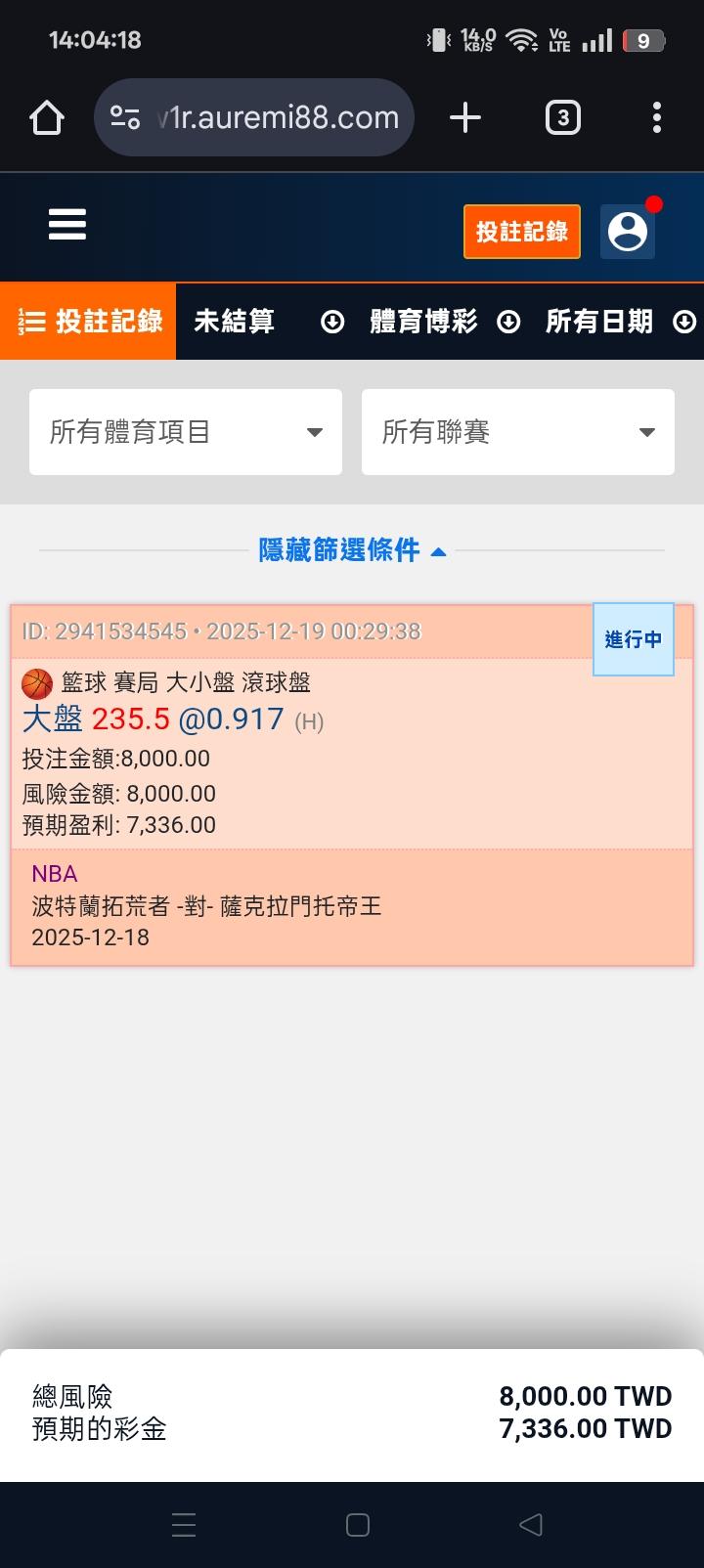The image size is (704, 1568).
Task: Open the browser overflow menu
Action: [x=657, y=118]
